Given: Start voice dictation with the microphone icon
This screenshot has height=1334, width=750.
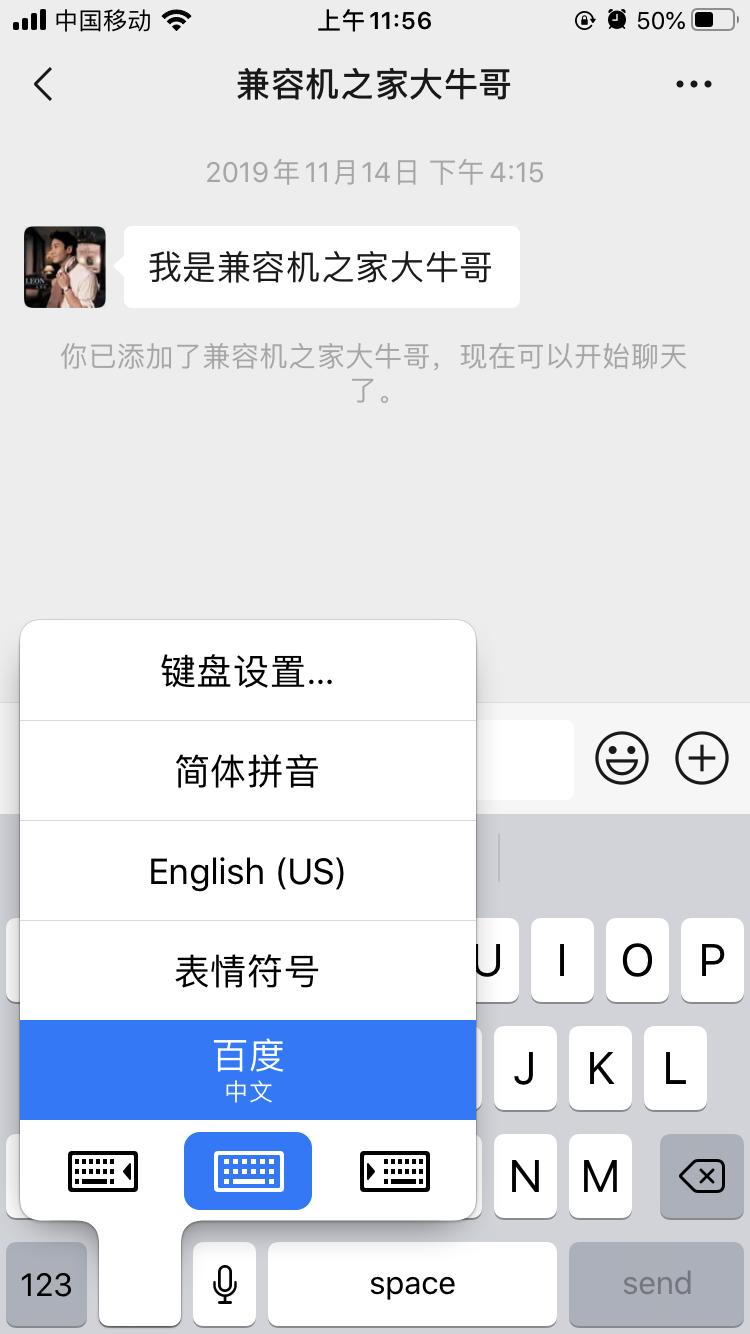Looking at the screenshot, I should pyautogui.click(x=224, y=1283).
